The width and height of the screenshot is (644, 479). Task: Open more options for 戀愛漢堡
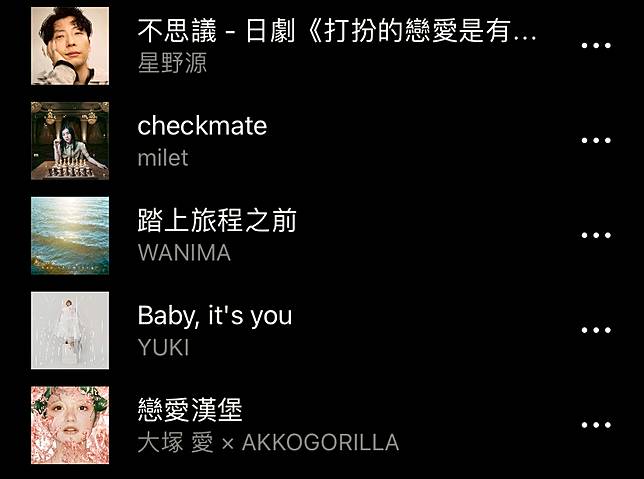[x=596, y=425]
